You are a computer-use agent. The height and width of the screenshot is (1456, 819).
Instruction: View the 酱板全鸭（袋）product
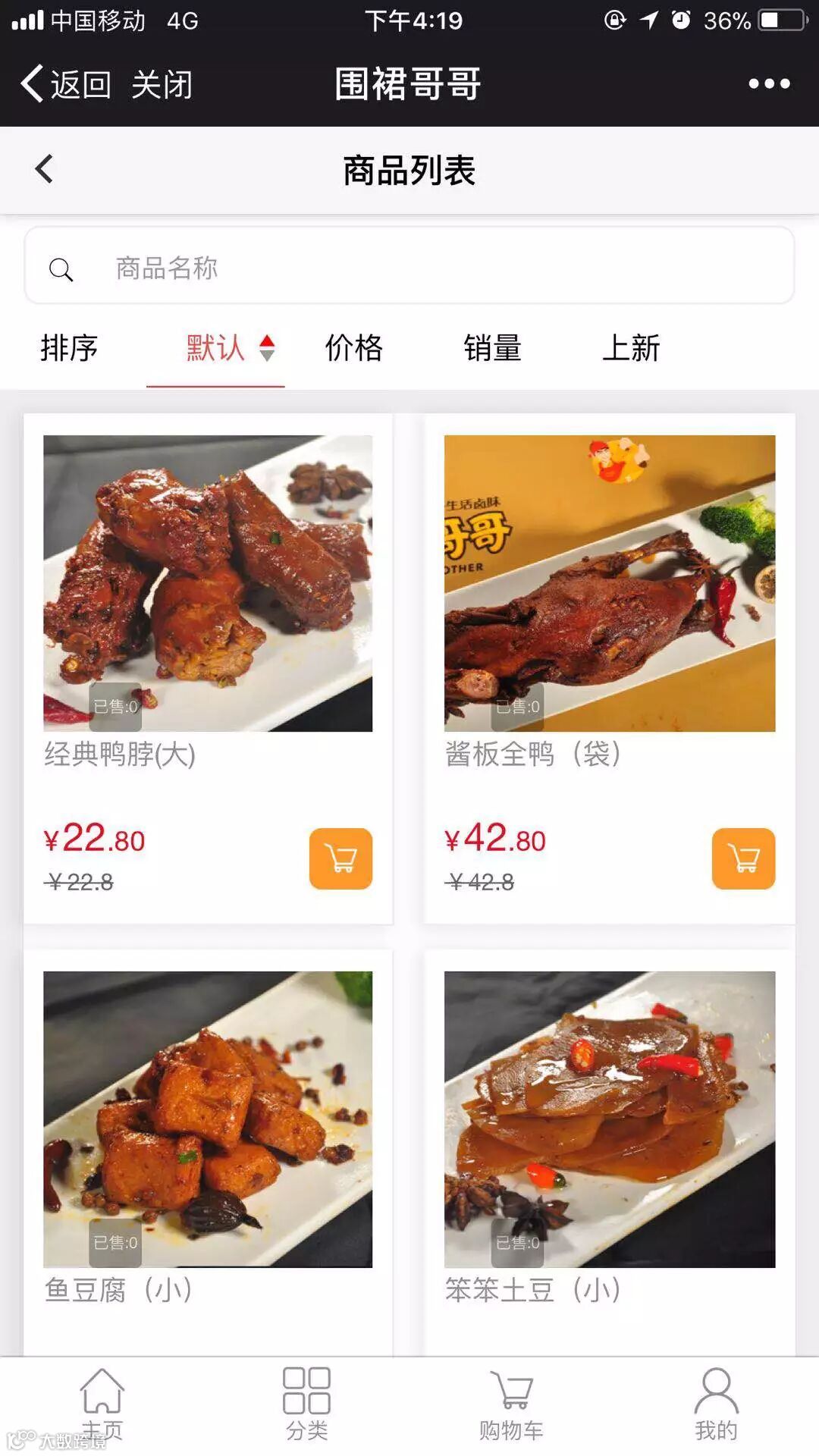tap(610, 582)
